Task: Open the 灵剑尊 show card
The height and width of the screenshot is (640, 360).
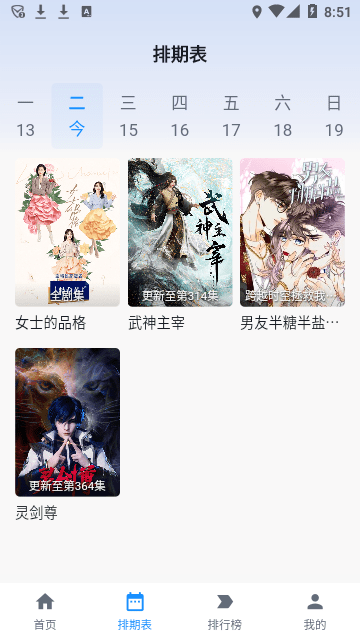Action: (x=67, y=435)
